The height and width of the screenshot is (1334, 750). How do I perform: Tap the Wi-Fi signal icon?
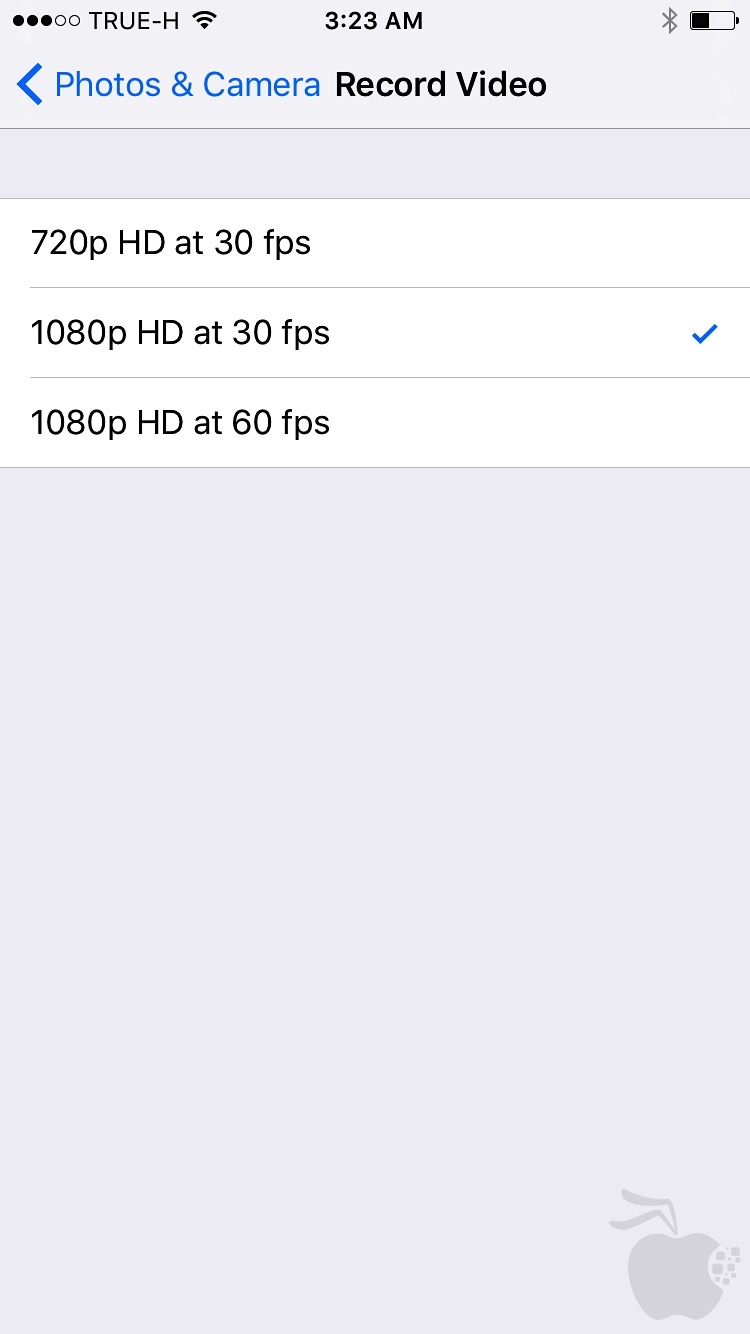coord(205,18)
